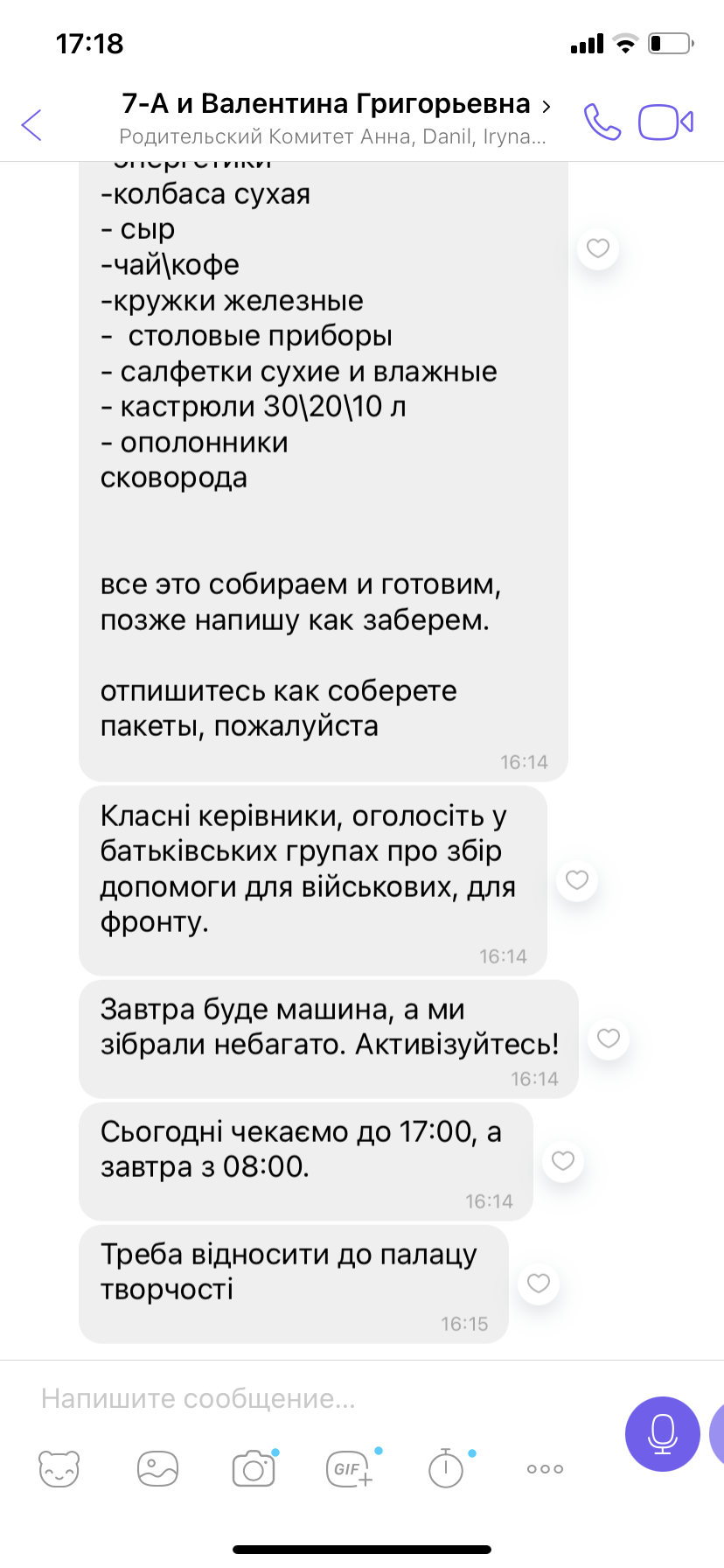
Task: Collapse chat with the back chevron
Action: [x=31, y=124]
